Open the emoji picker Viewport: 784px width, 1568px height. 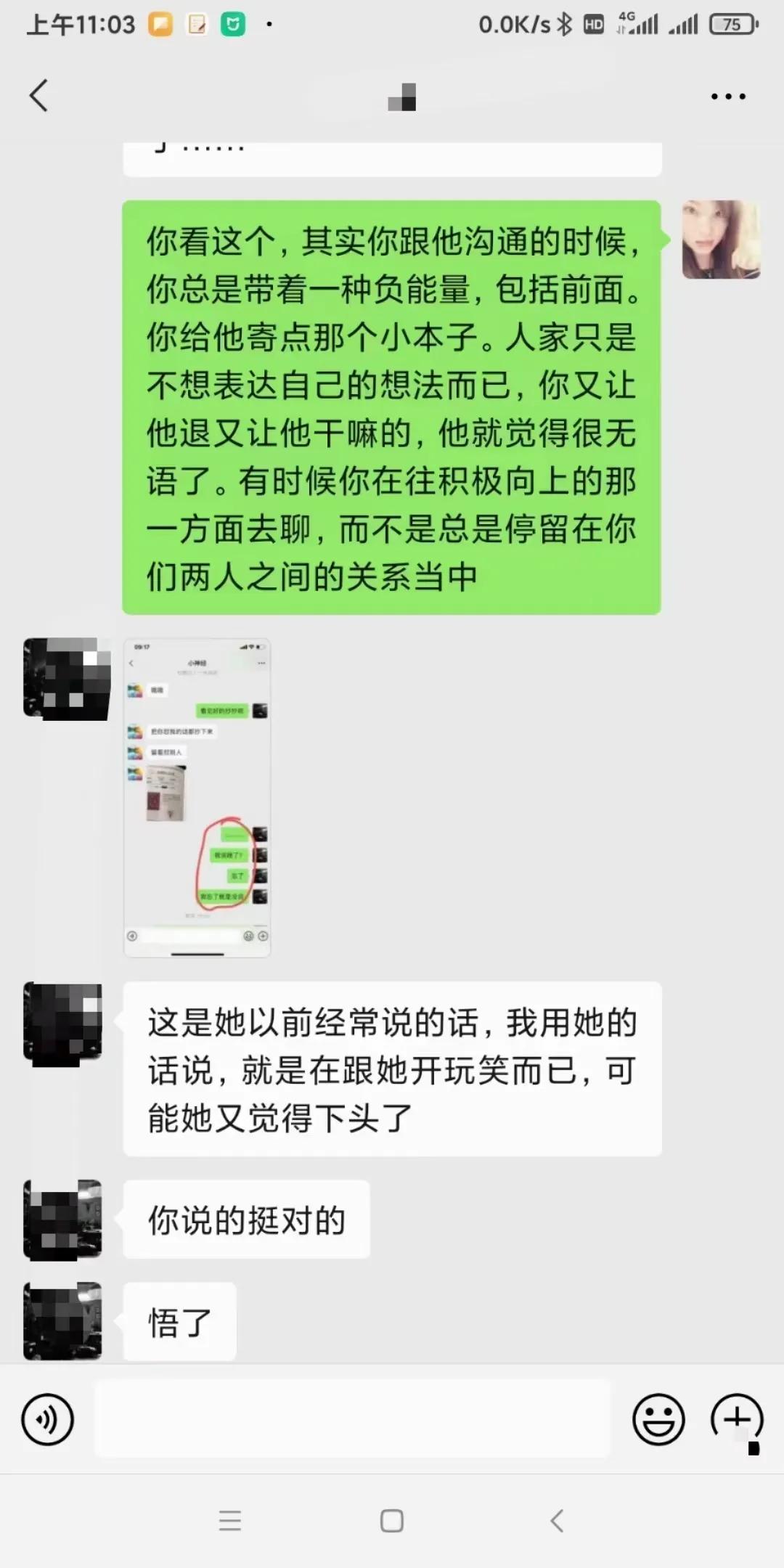tap(658, 1419)
